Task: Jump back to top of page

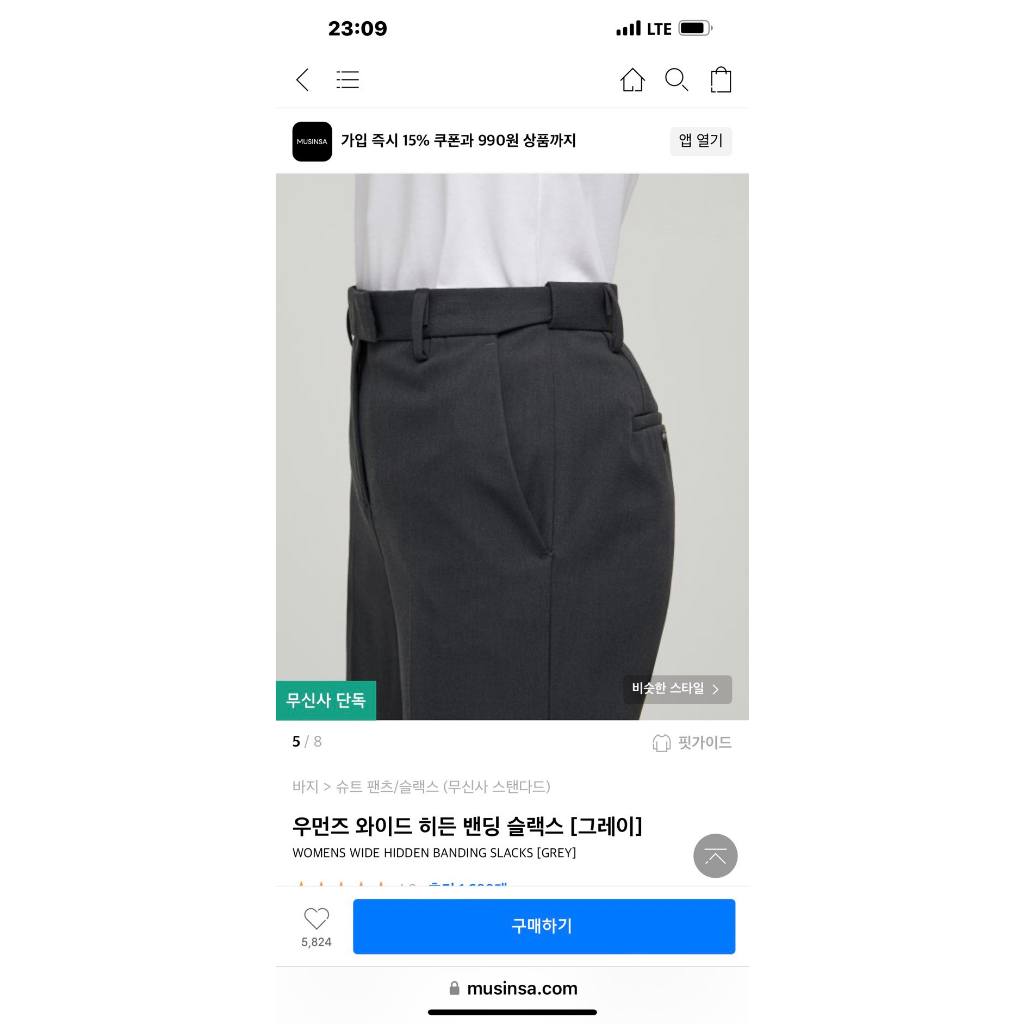Action: pos(715,856)
